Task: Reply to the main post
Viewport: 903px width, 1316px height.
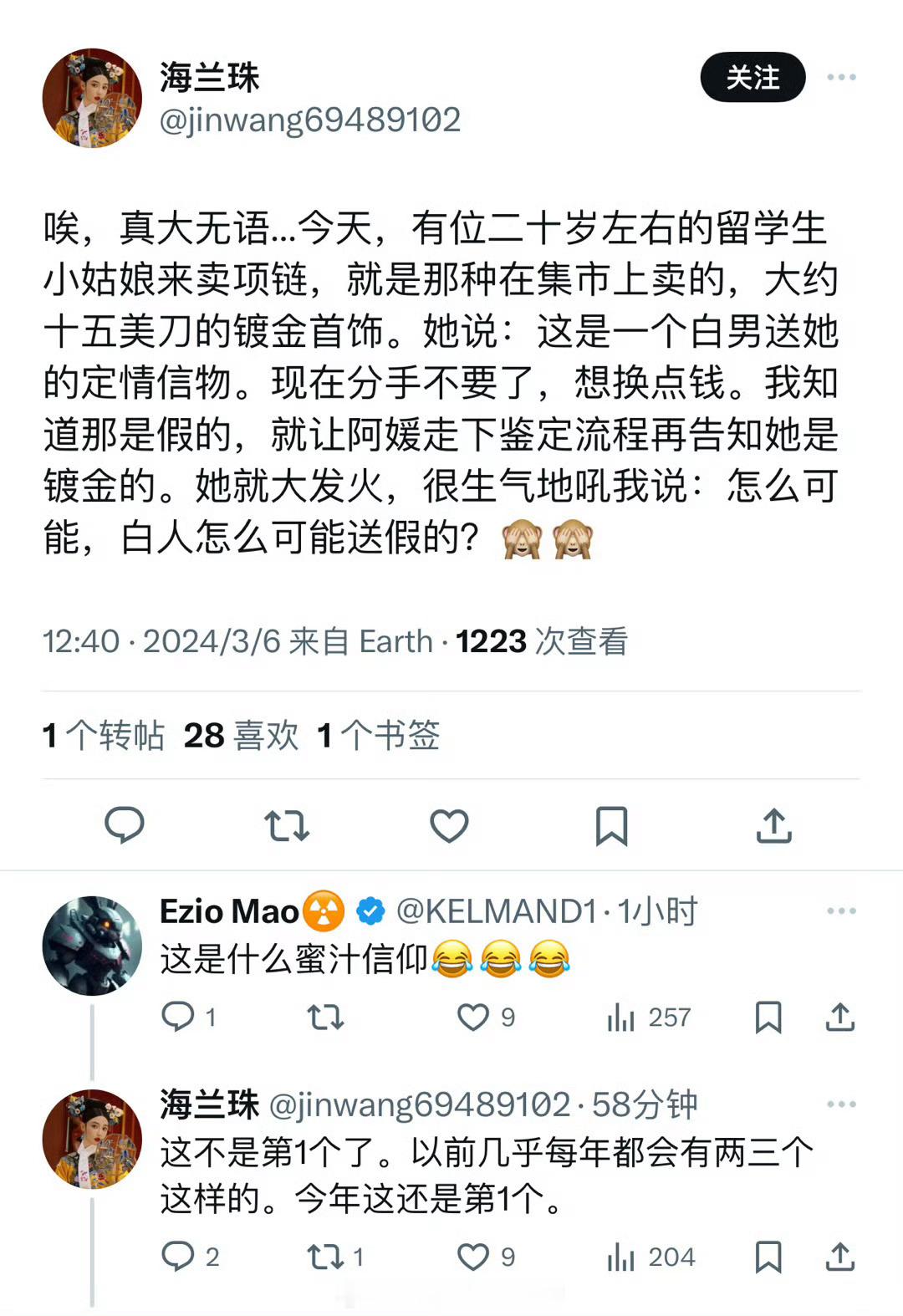Action: pos(125,825)
